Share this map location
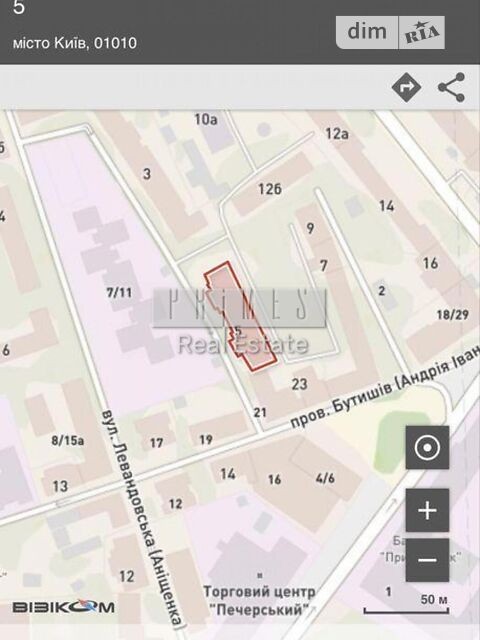The width and height of the screenshot is (480, 640). tap(451, 87)
